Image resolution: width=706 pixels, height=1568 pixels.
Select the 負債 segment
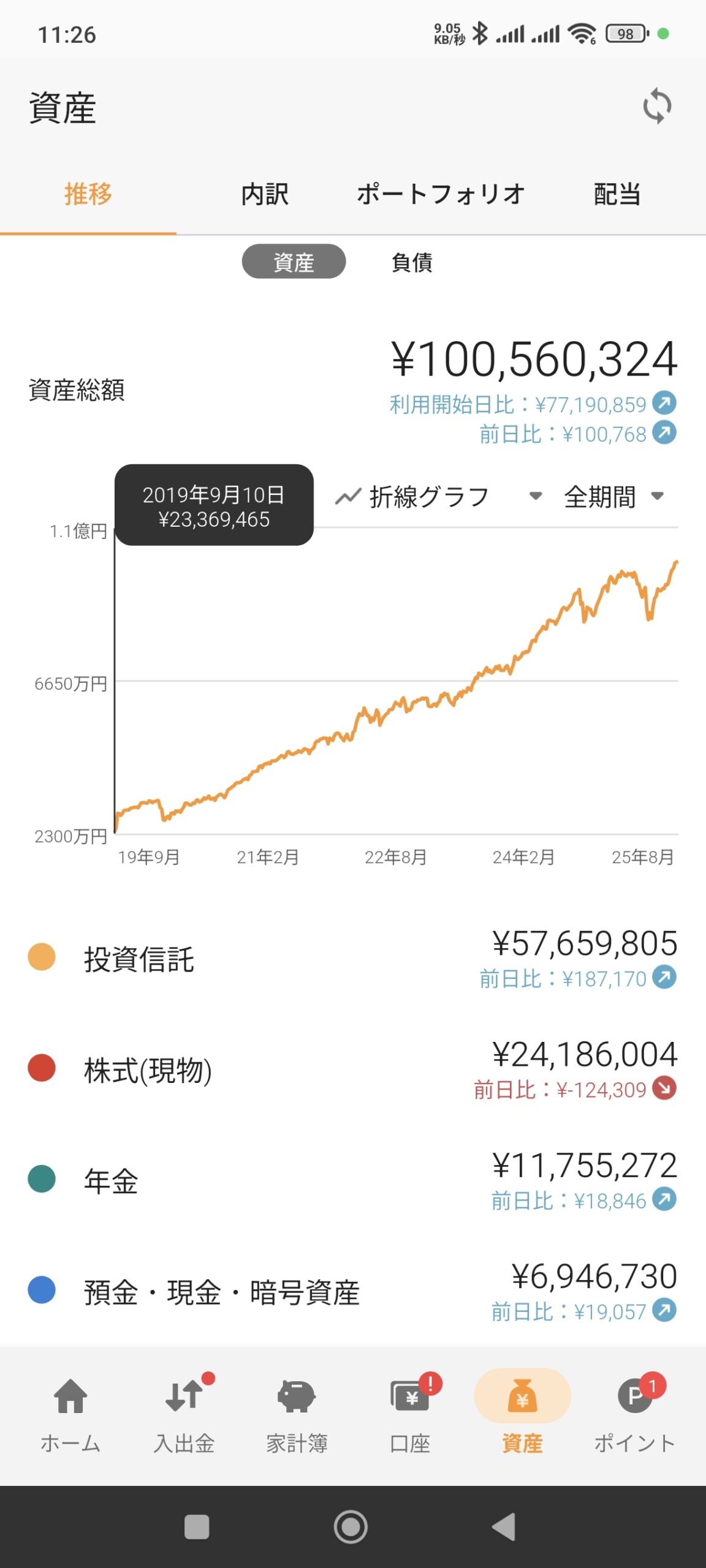pos(412,262)
